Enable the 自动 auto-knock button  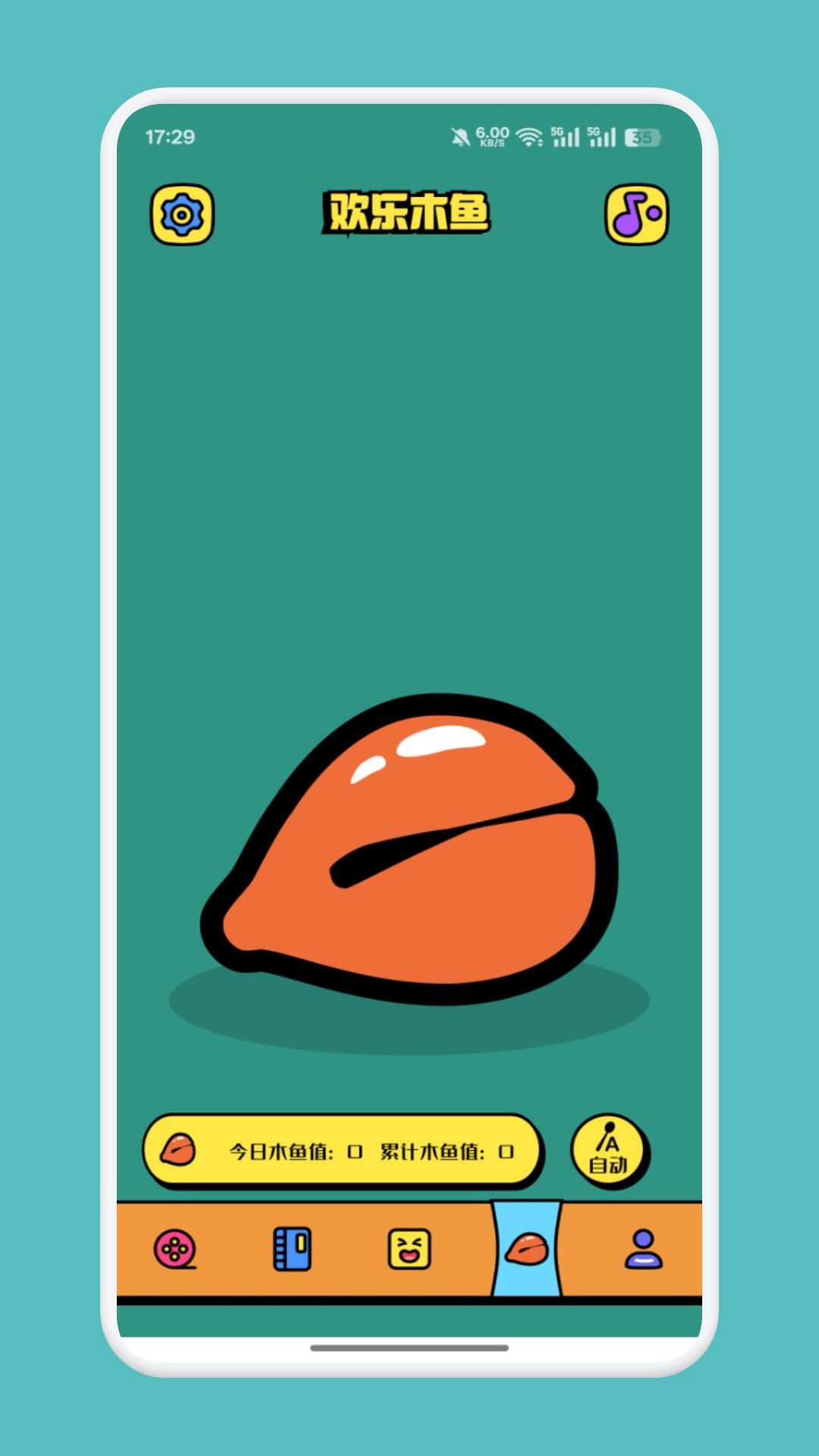tap(608, 1150)
